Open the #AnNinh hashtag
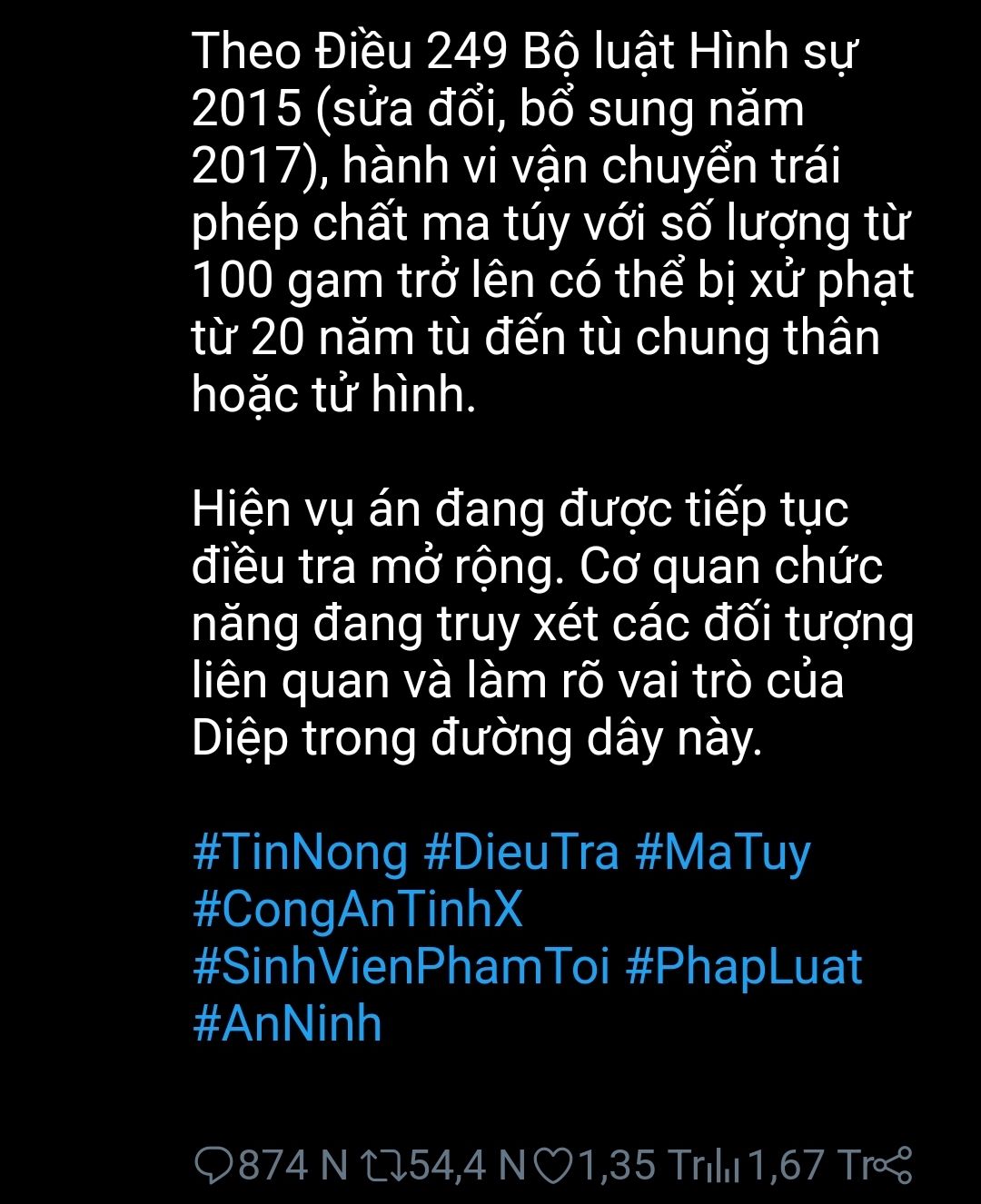The image size is (981, 1204). (287, 1023)
